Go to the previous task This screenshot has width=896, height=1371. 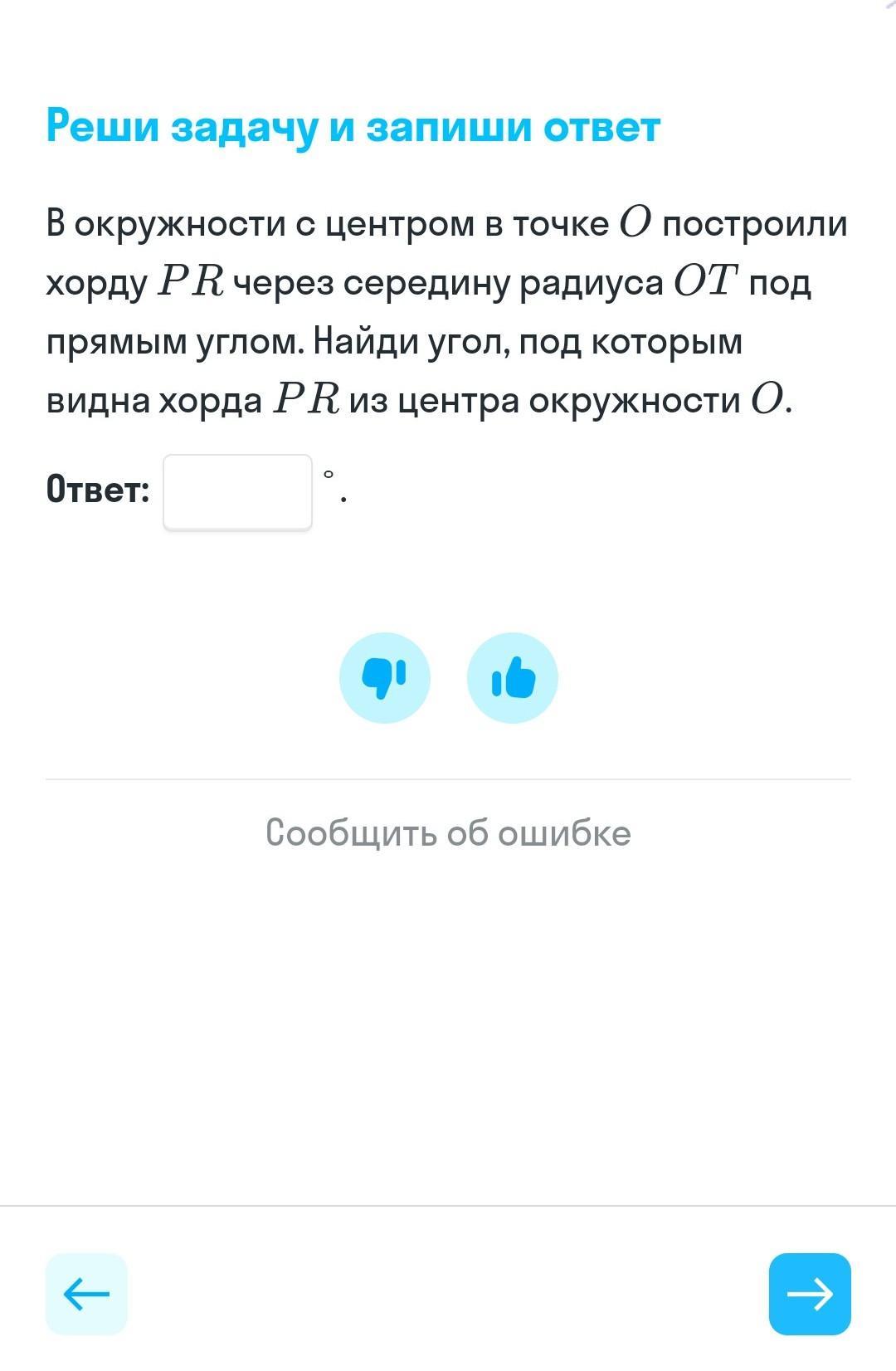click(86, 1293)
